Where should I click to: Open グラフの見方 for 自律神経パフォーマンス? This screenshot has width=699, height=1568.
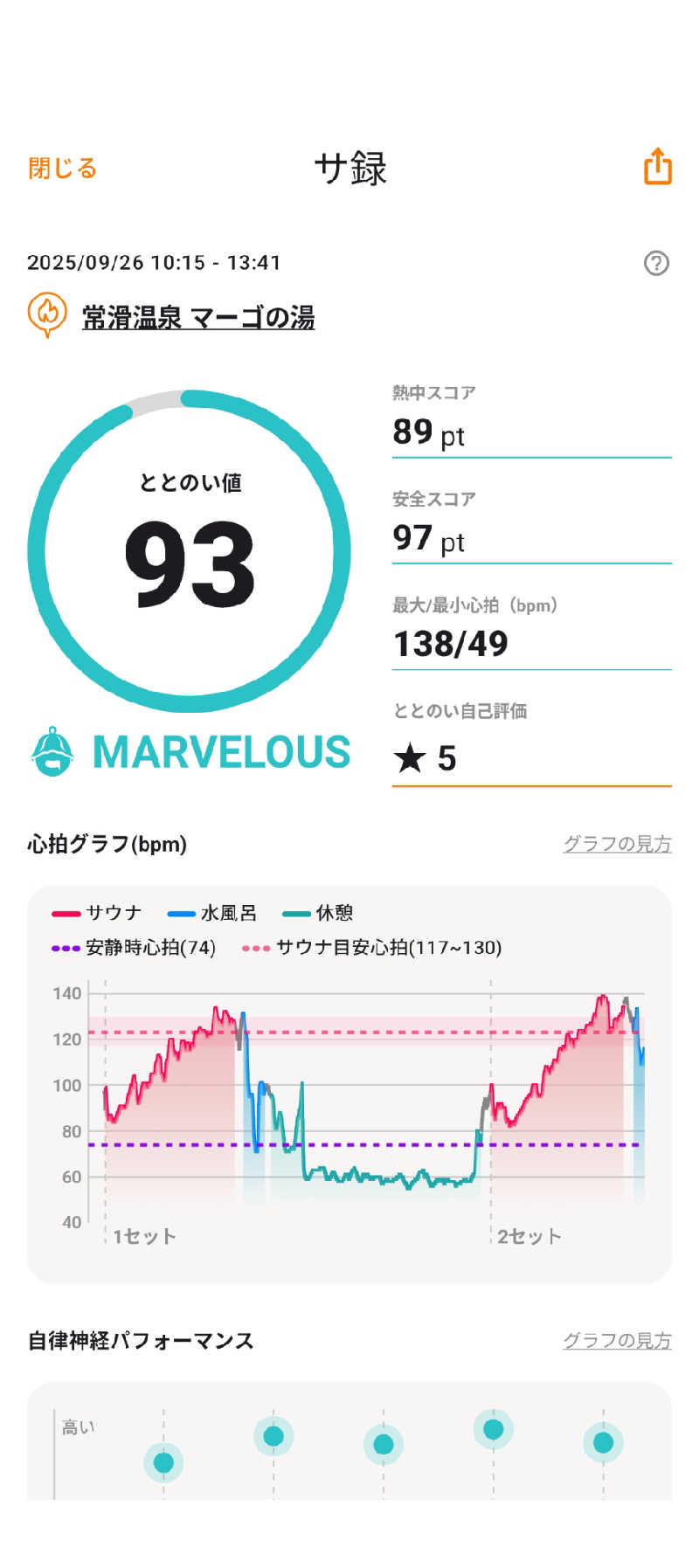617,1340
